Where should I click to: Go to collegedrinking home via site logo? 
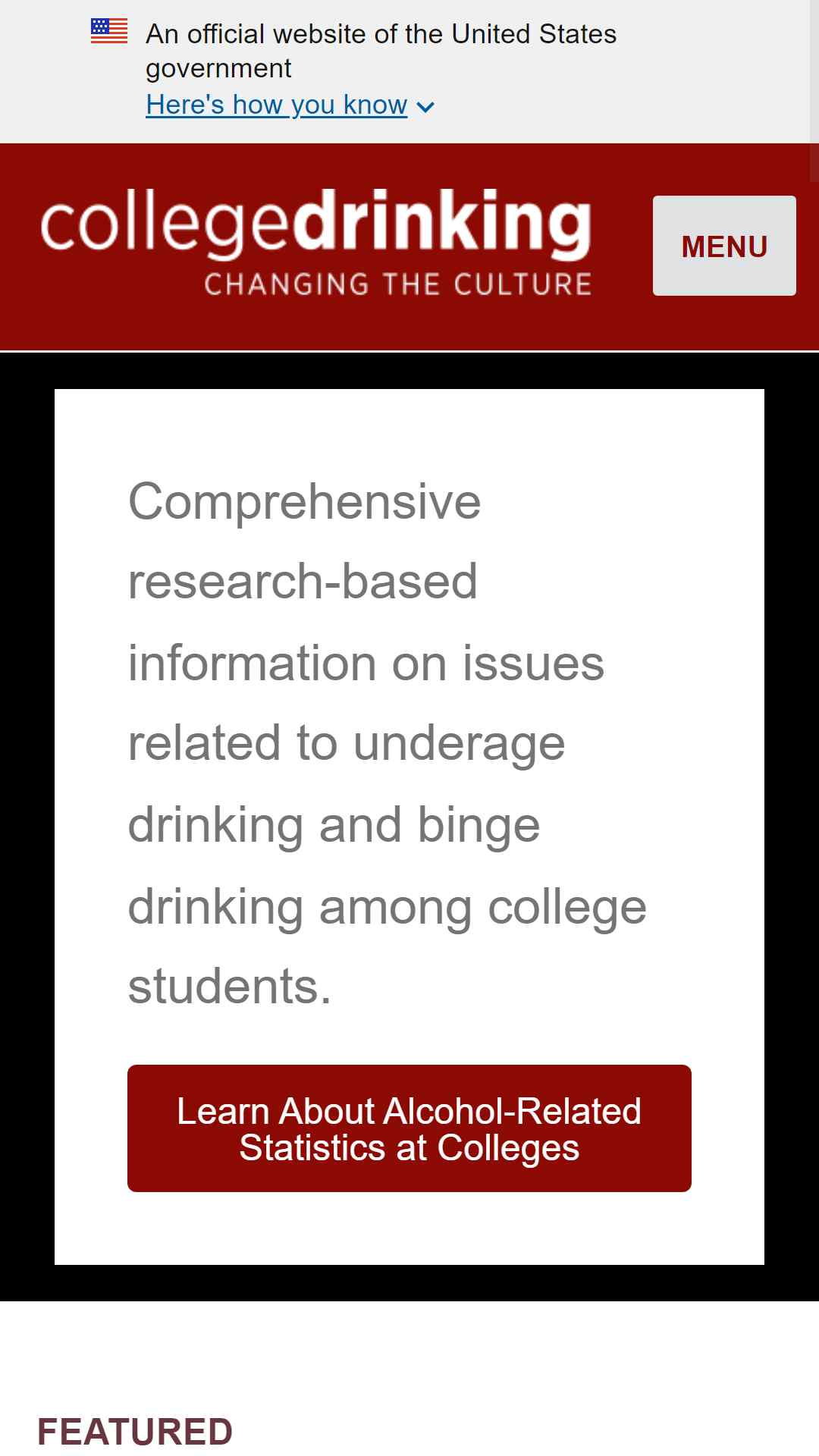[315, 243]
